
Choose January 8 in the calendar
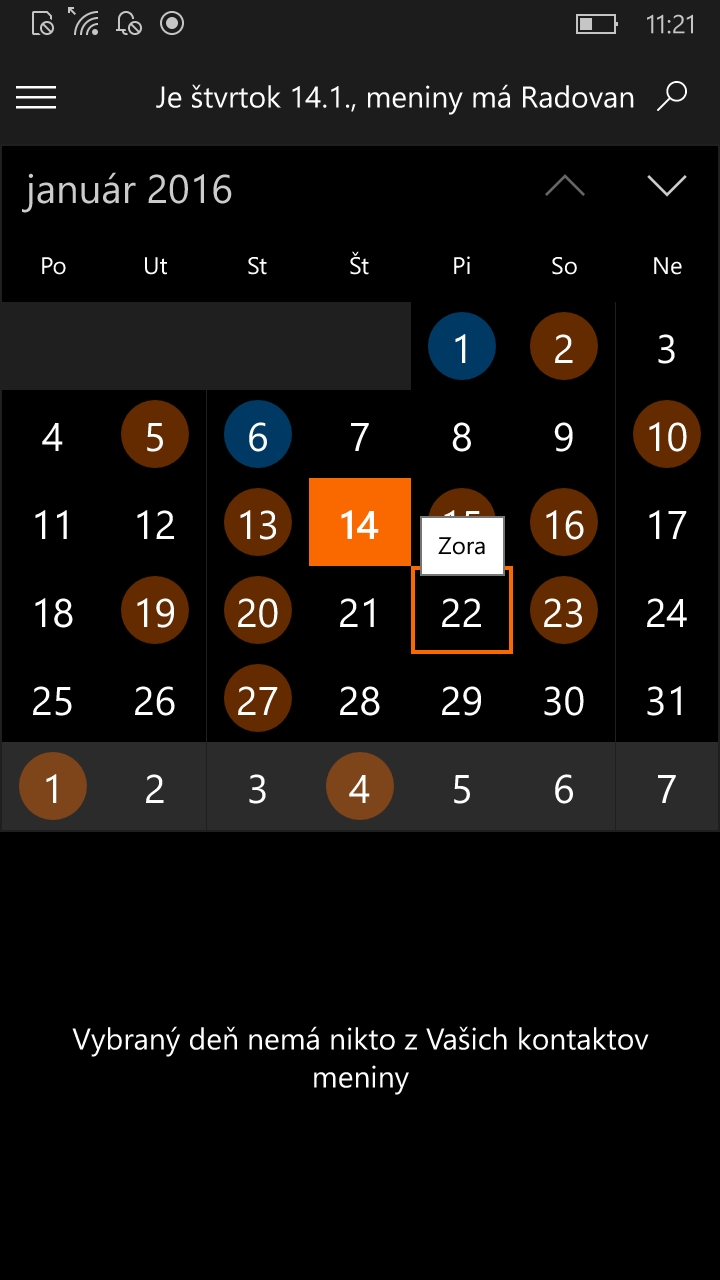pyautogui.click(x=462, y=437)
